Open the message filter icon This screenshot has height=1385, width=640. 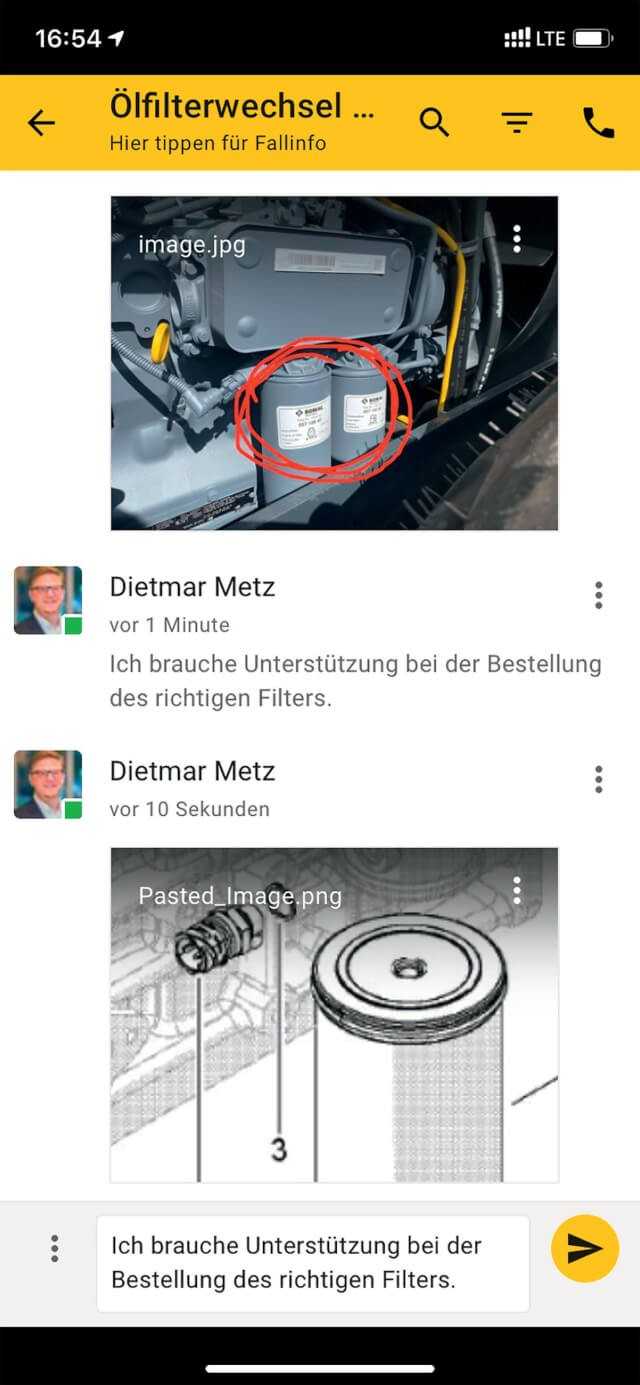click(516, 123)
